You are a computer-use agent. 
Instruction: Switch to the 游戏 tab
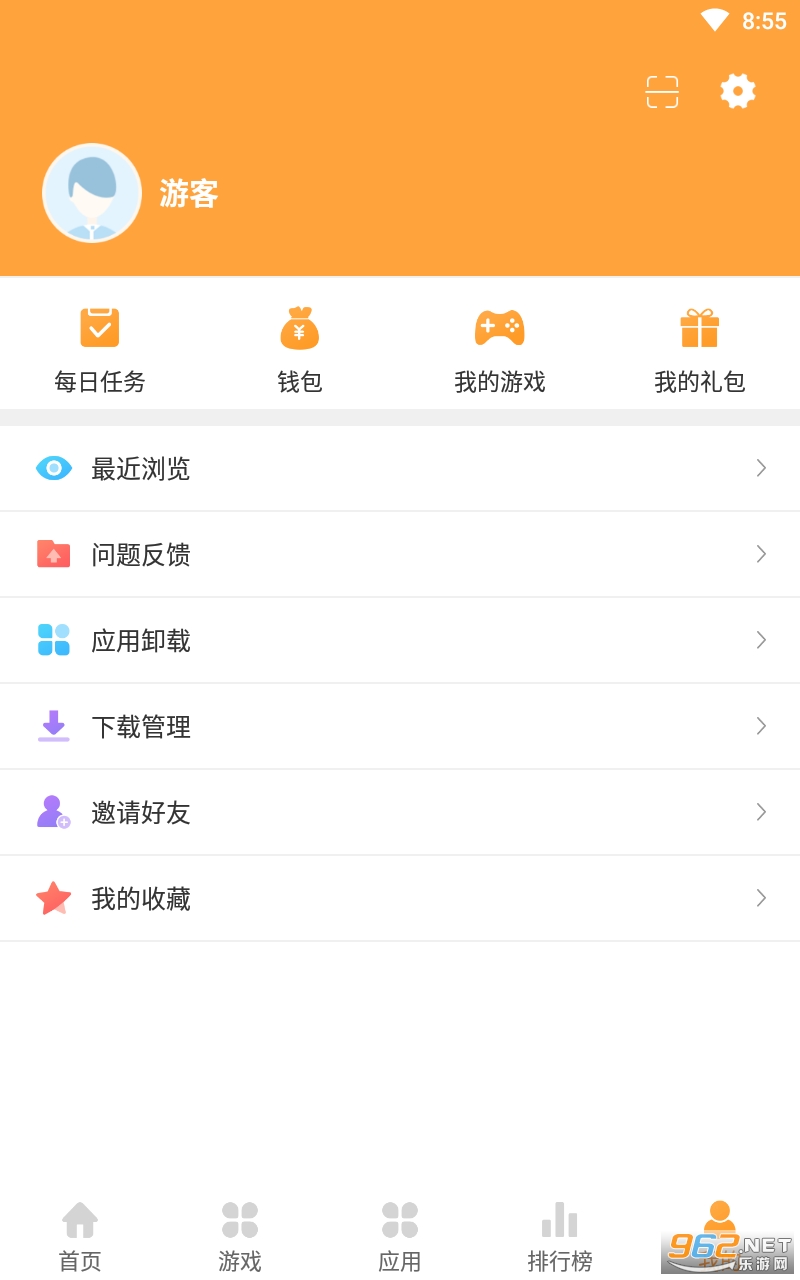(240, 1237)
